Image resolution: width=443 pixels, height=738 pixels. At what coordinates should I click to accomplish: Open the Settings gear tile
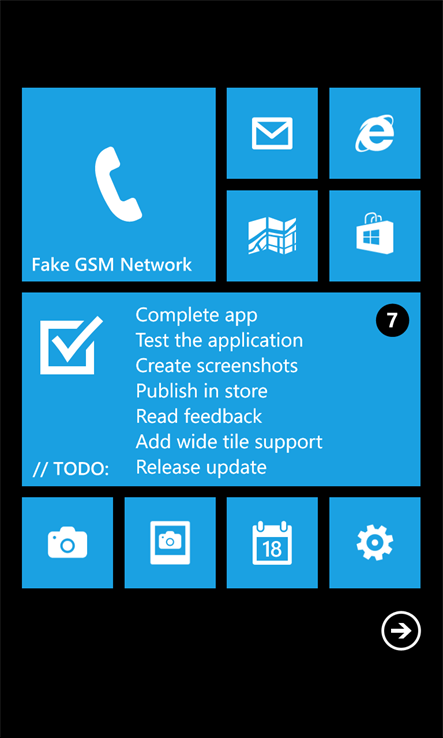click(375, 543)
